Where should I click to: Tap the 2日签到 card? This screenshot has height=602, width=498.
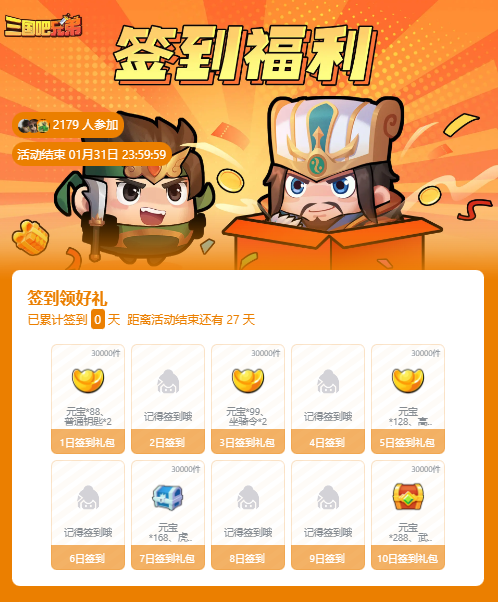coord(168,399)
